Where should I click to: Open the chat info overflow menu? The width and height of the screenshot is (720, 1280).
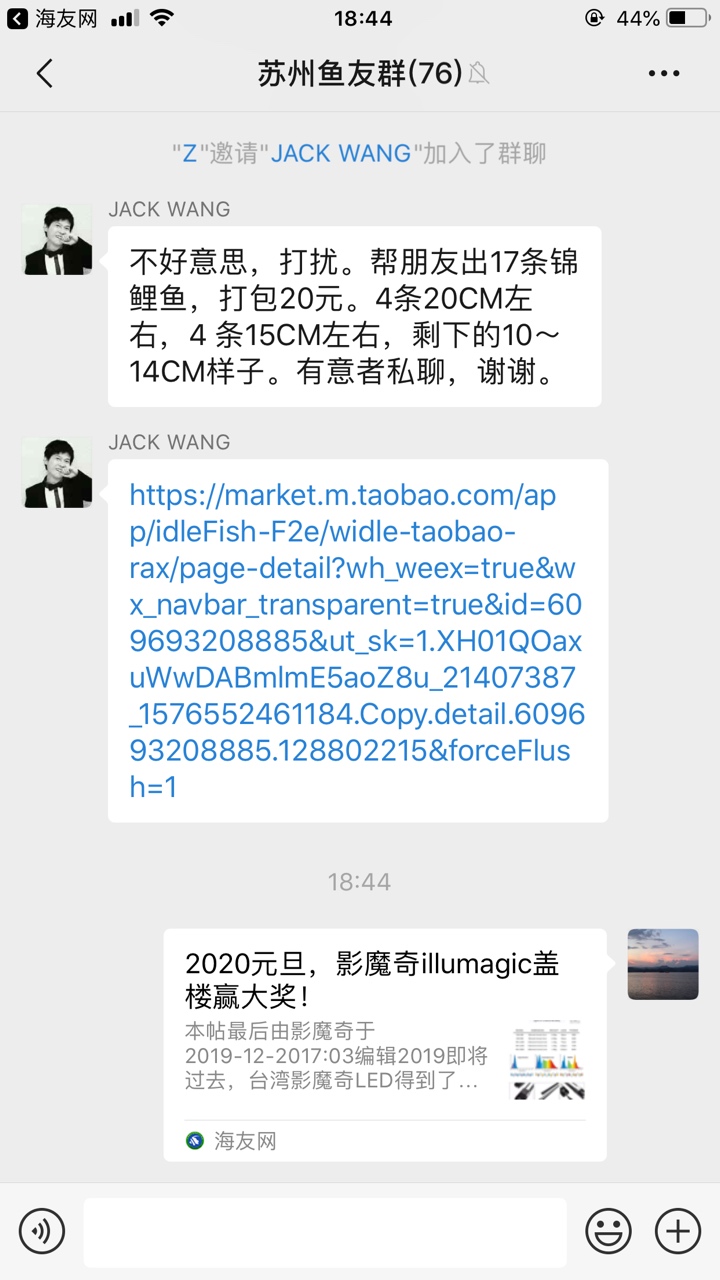[x=663, y=73]
